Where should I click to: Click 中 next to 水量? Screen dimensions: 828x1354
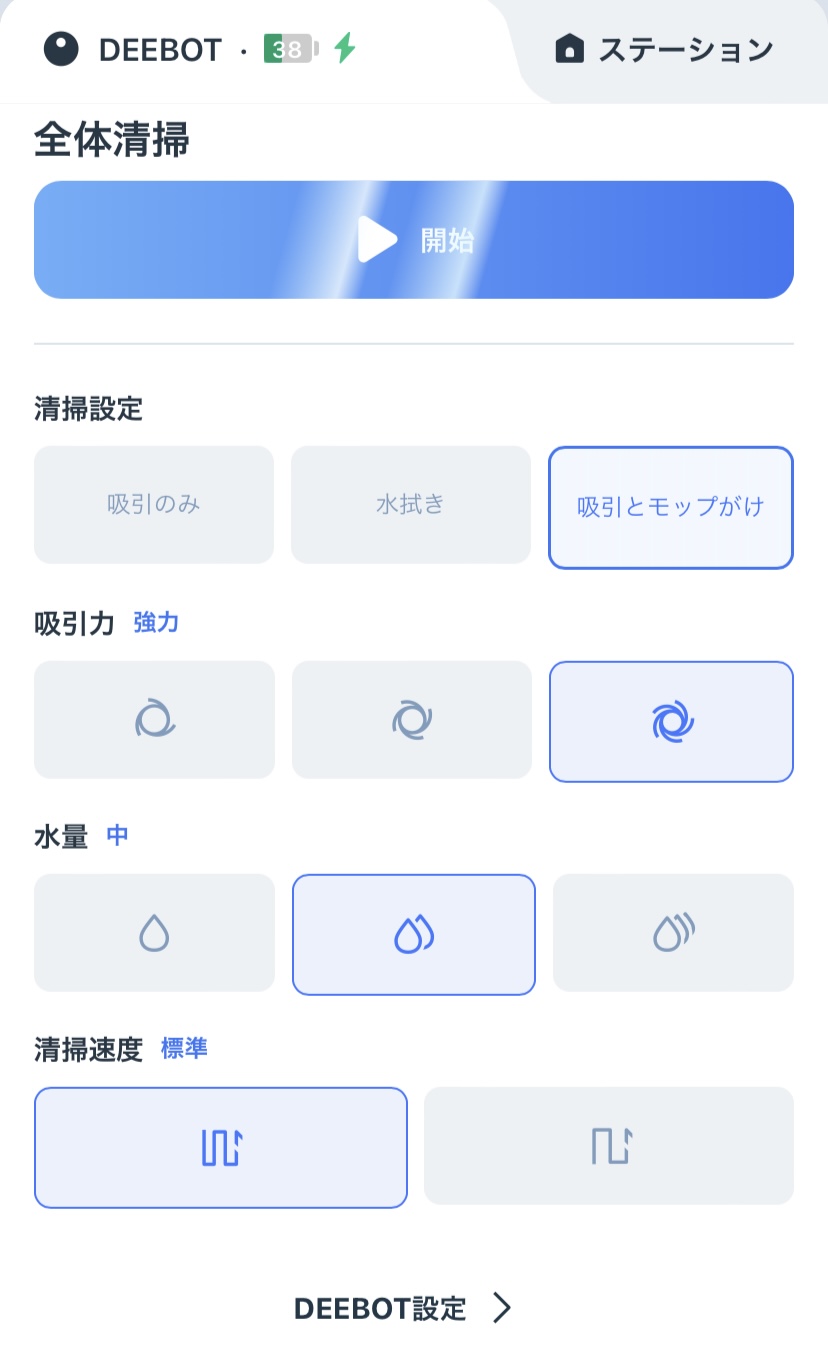[117, 836]
